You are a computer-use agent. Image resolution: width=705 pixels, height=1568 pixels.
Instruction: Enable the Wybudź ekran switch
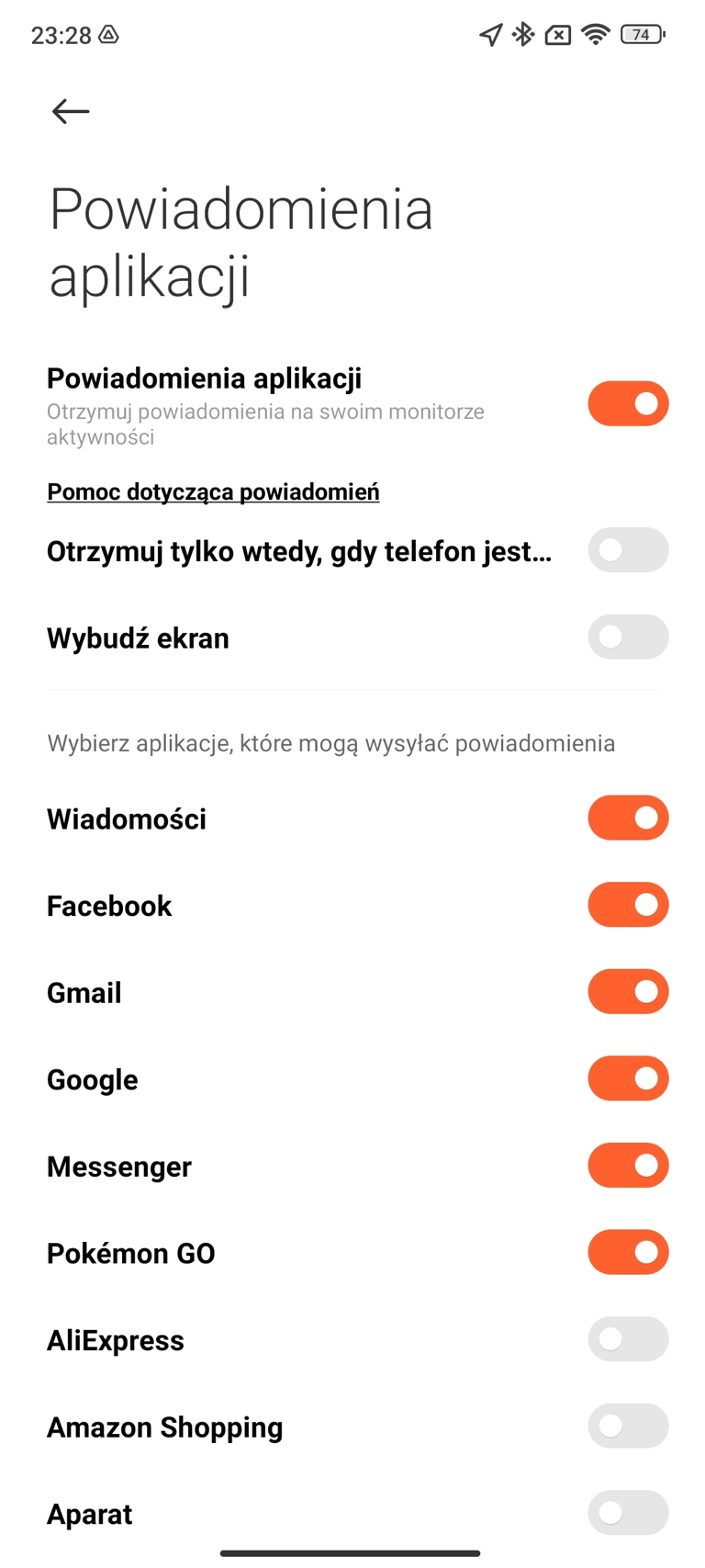pyautogui.click(x=628, y=637)
